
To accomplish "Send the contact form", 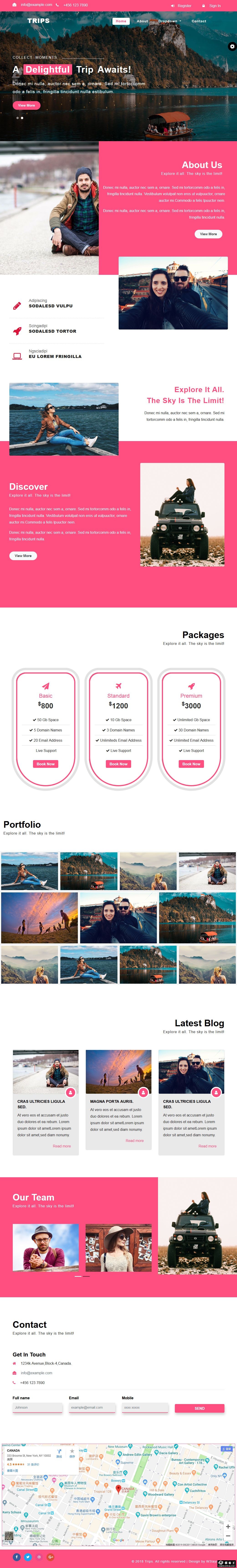I will 199,1408.
